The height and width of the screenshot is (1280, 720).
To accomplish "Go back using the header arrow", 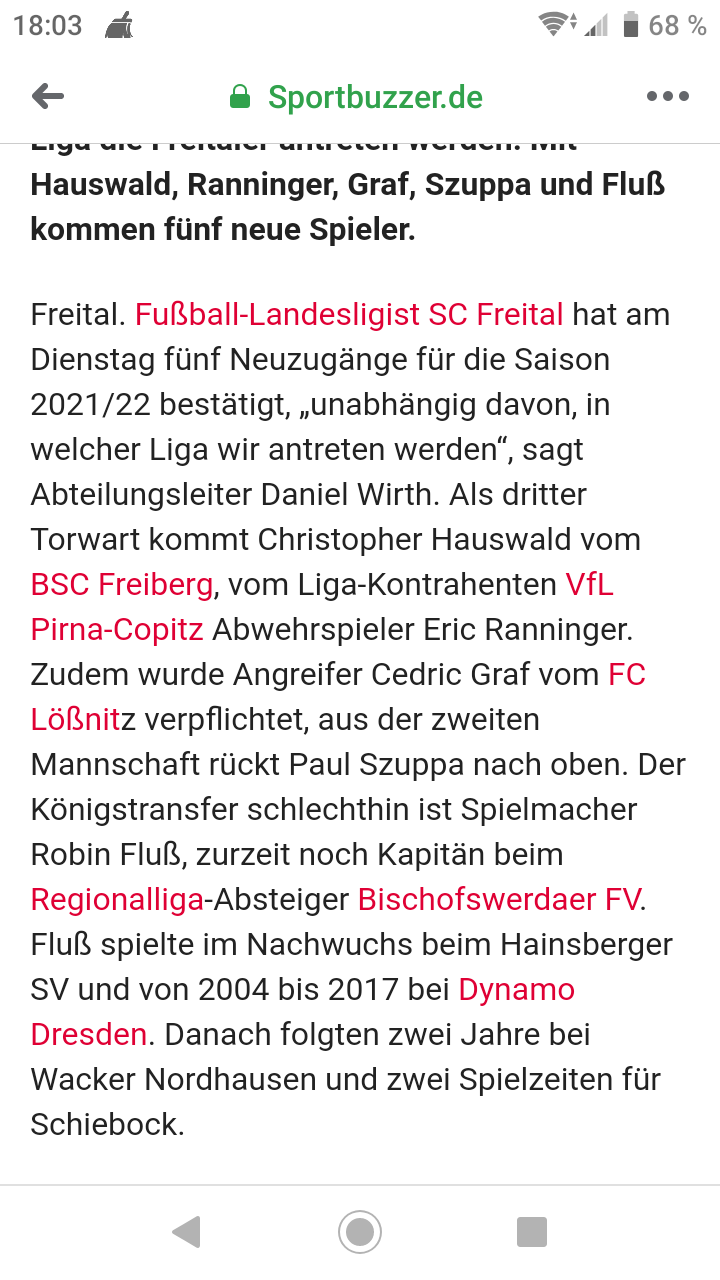I will click(x=48, y=96).
